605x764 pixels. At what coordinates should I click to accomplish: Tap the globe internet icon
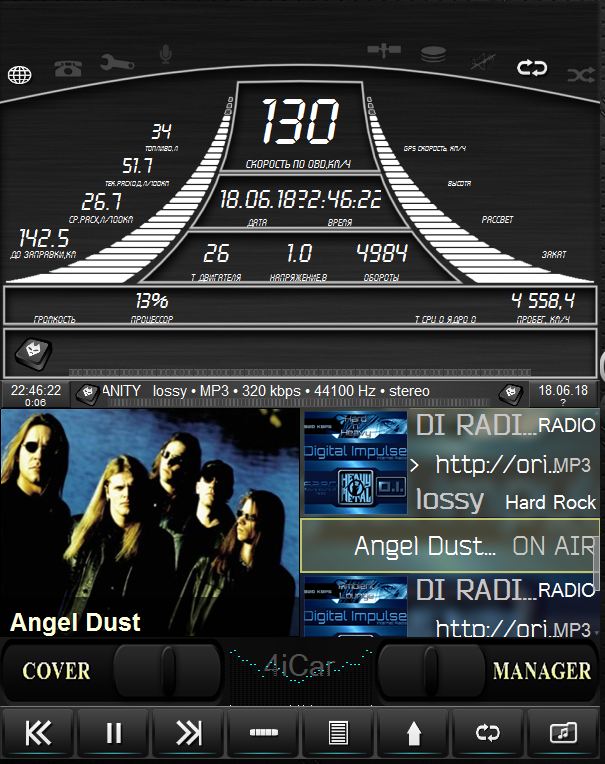click(x=20, y=74)
